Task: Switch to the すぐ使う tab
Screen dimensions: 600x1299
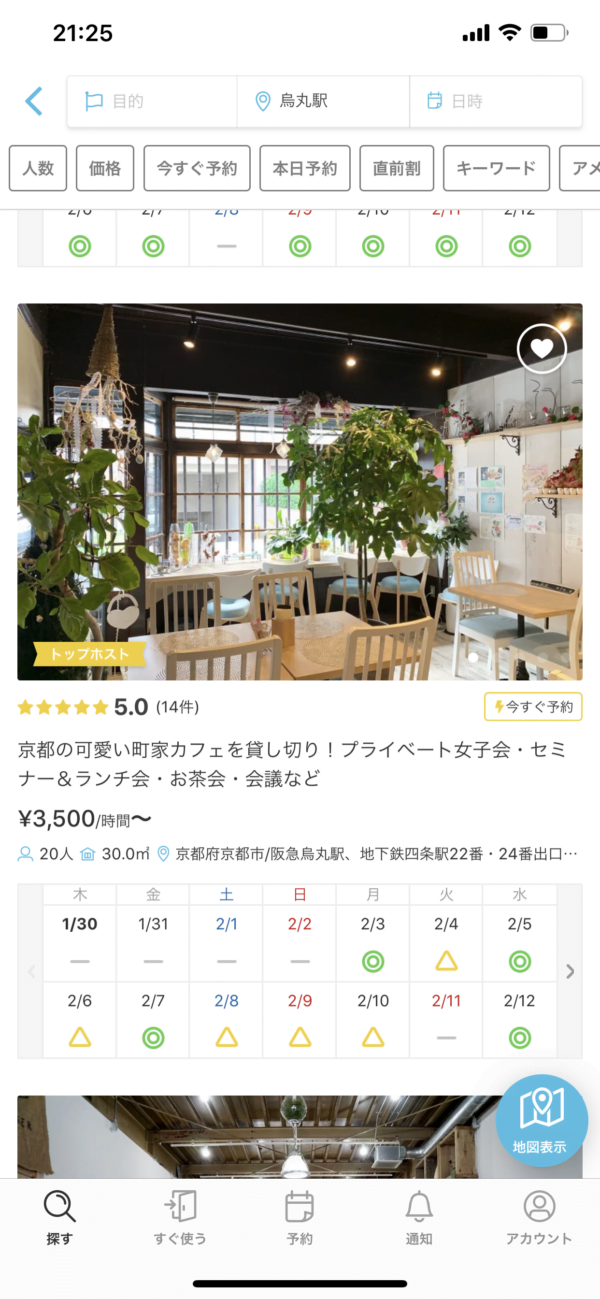Action: [x=180, y=1218]
